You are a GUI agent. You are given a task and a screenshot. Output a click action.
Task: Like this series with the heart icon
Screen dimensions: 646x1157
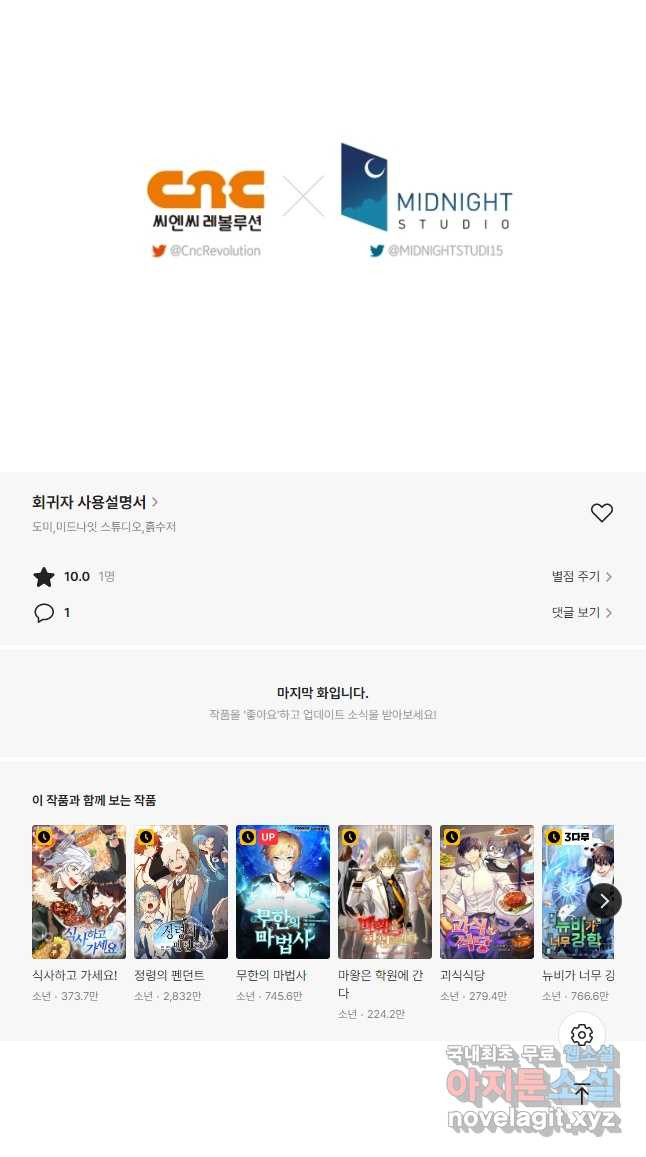click(601, 513)
